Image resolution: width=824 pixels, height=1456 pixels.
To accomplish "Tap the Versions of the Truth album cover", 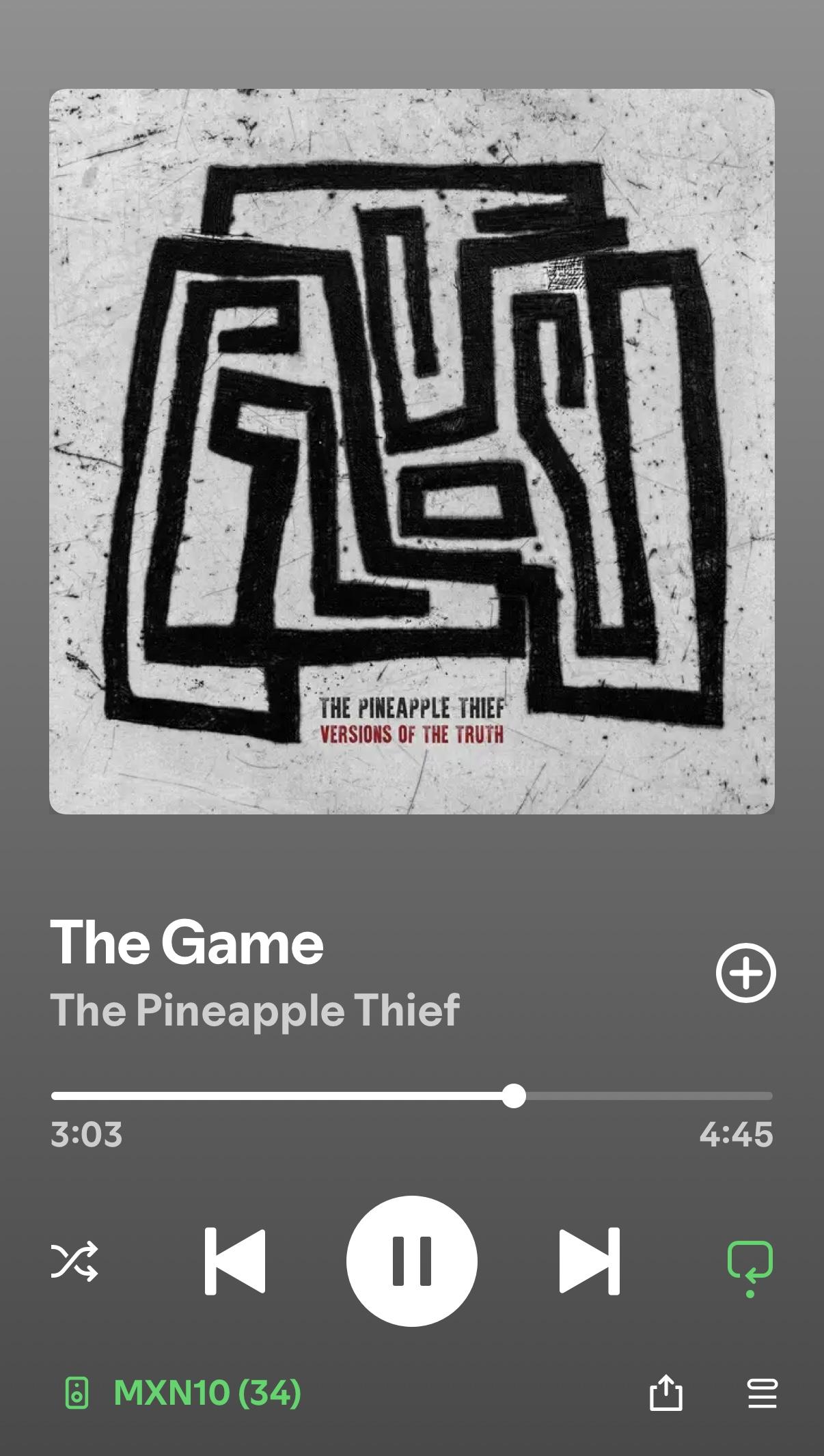I will 411,451.
